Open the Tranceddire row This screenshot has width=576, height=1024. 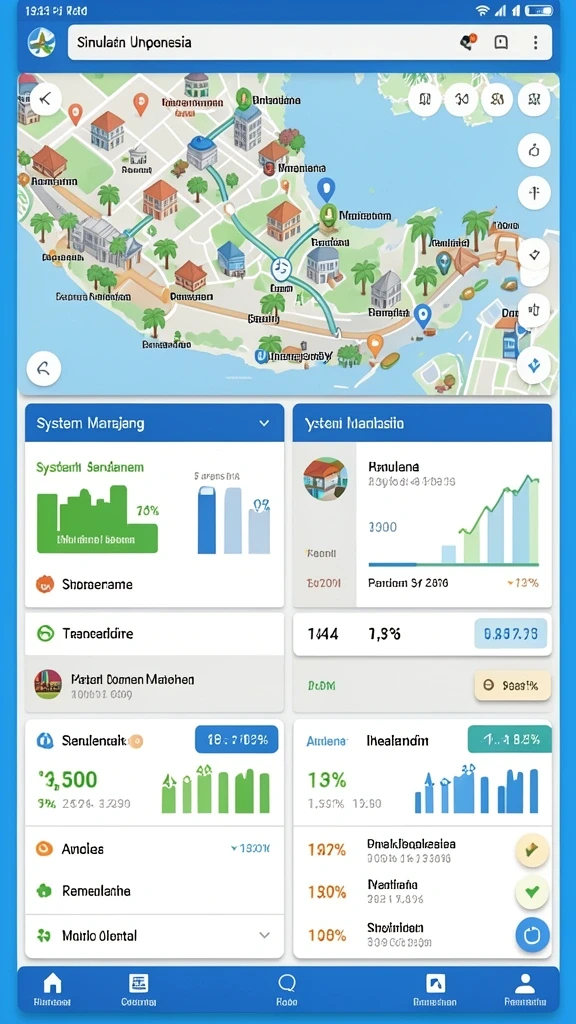click(x=154, y=633)
